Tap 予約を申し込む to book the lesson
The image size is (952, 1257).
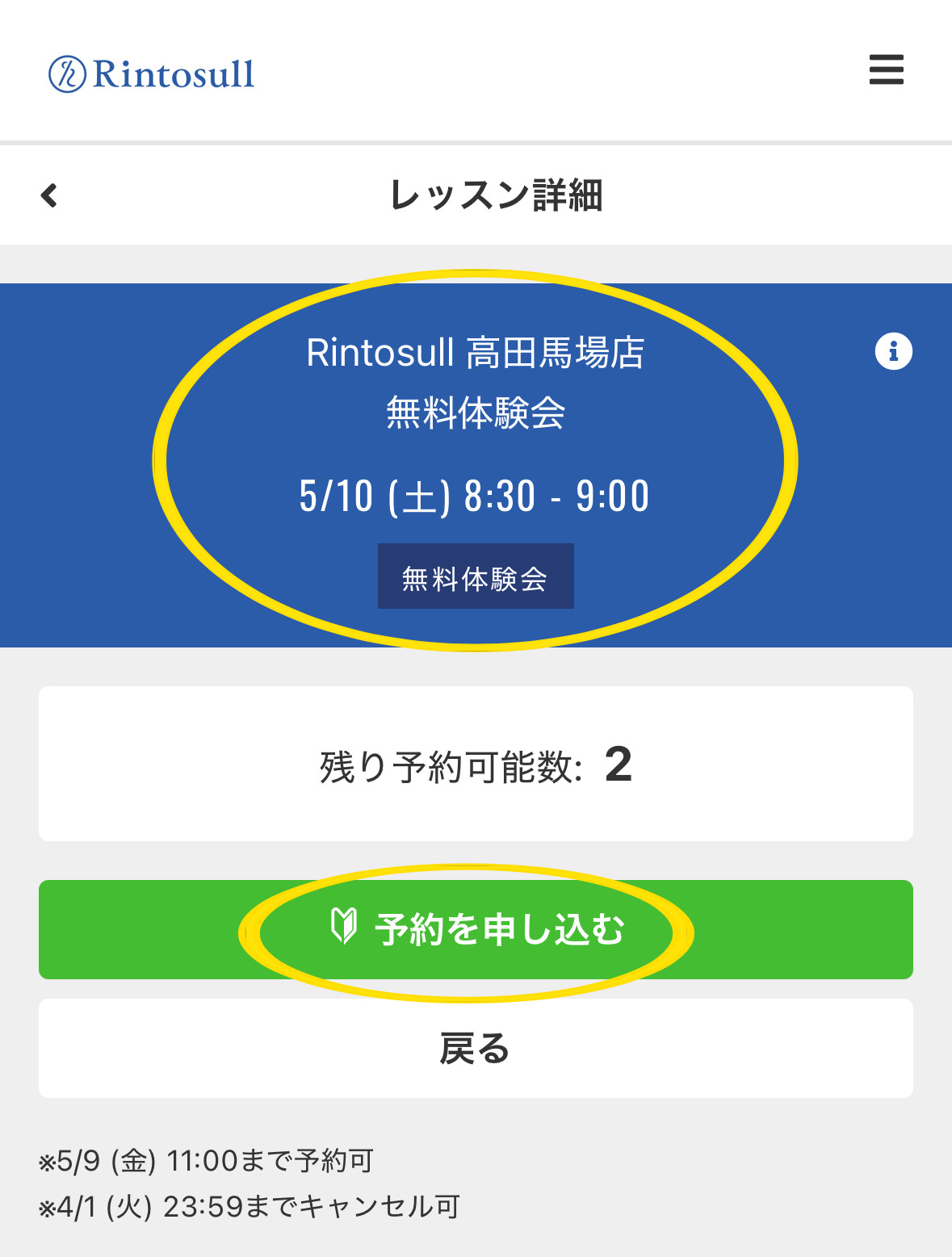point(476,930)
